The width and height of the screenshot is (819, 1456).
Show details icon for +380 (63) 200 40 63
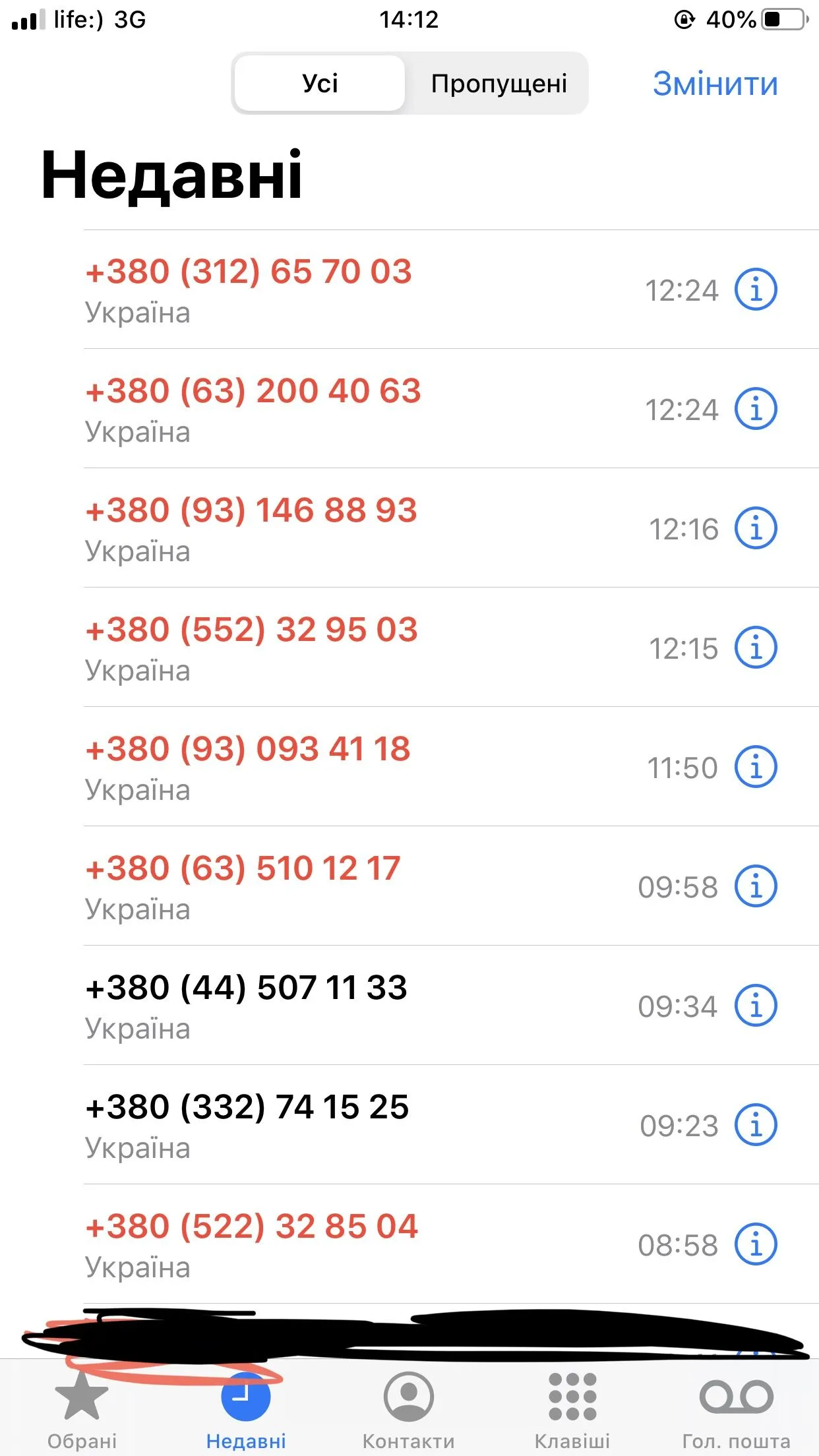coord(756,409)
